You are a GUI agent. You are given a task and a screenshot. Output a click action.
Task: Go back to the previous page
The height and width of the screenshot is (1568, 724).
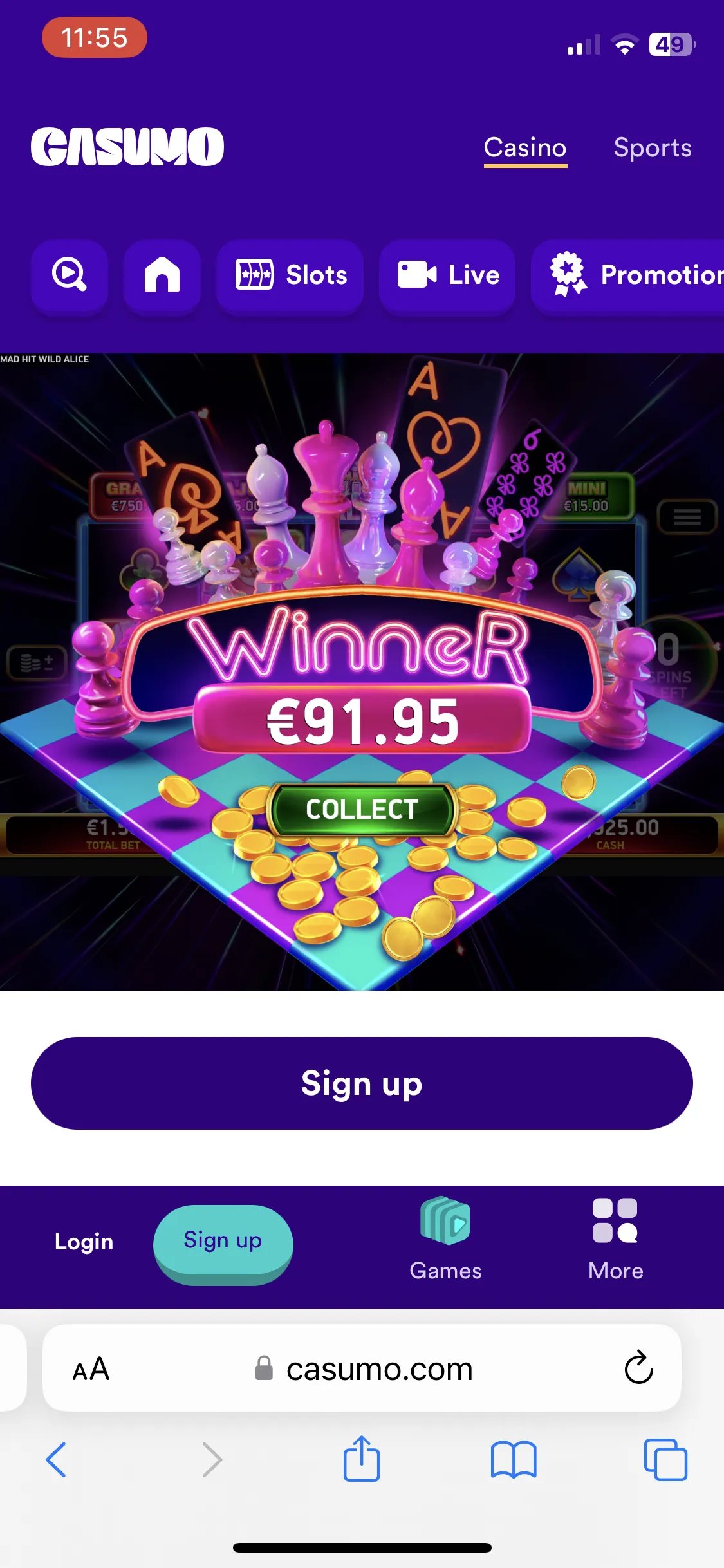tap(57, 1460)
